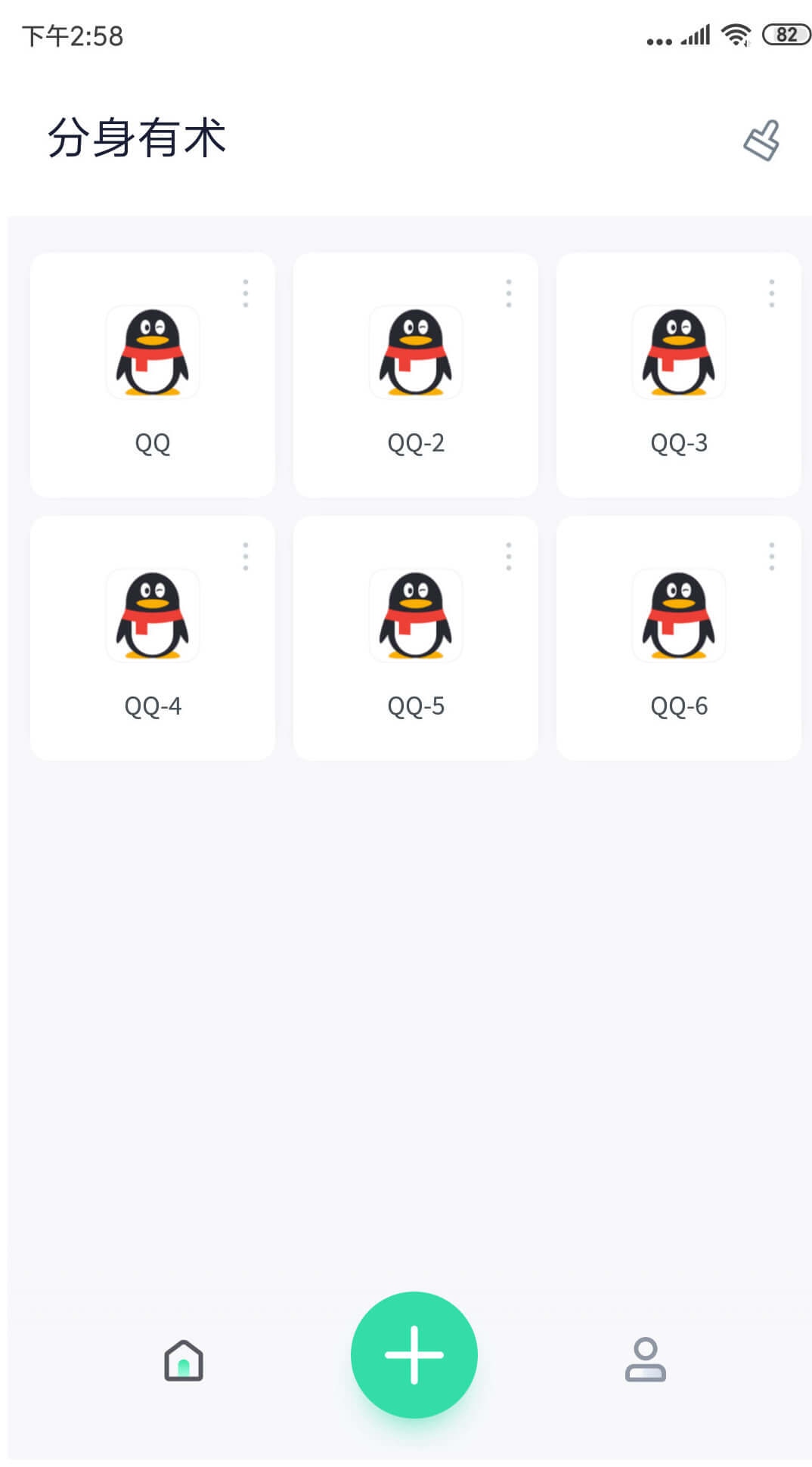The width and height of the screenshot is (812, 1467).
Task: Open the three-dot menu on QQ-4
Action: [x=246, y=557]
